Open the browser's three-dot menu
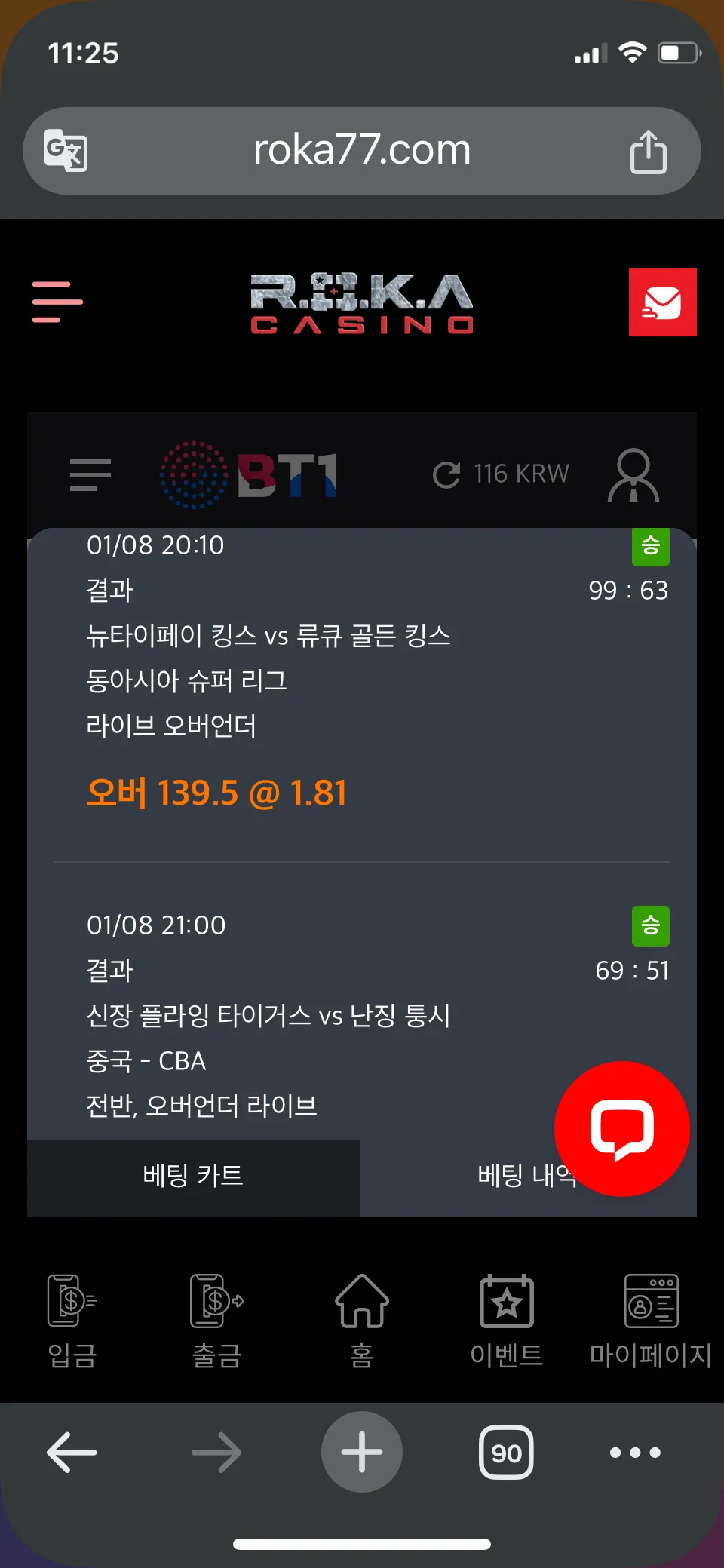Viewport: 724px width, 1568px height. coord(635,1452)
